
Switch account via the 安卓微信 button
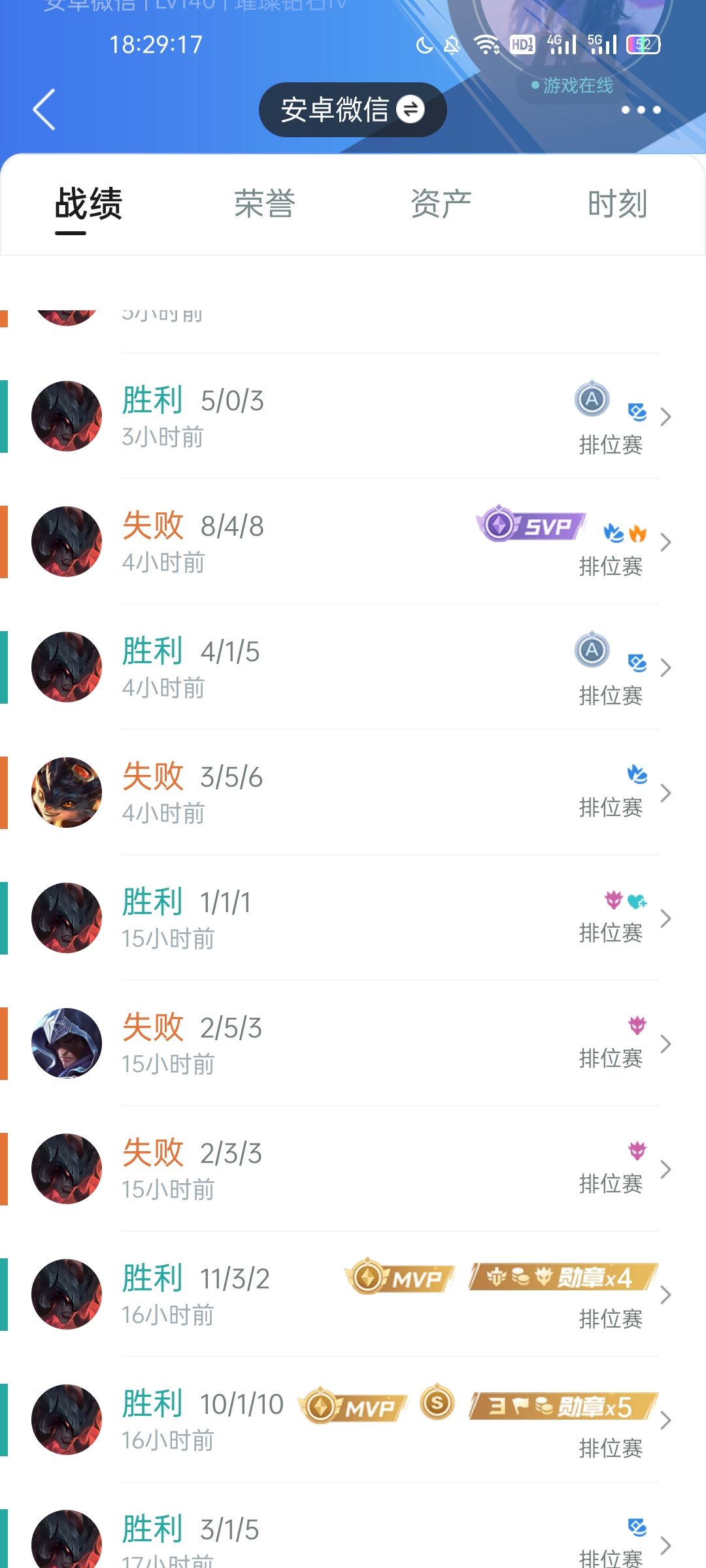point(353,110)
